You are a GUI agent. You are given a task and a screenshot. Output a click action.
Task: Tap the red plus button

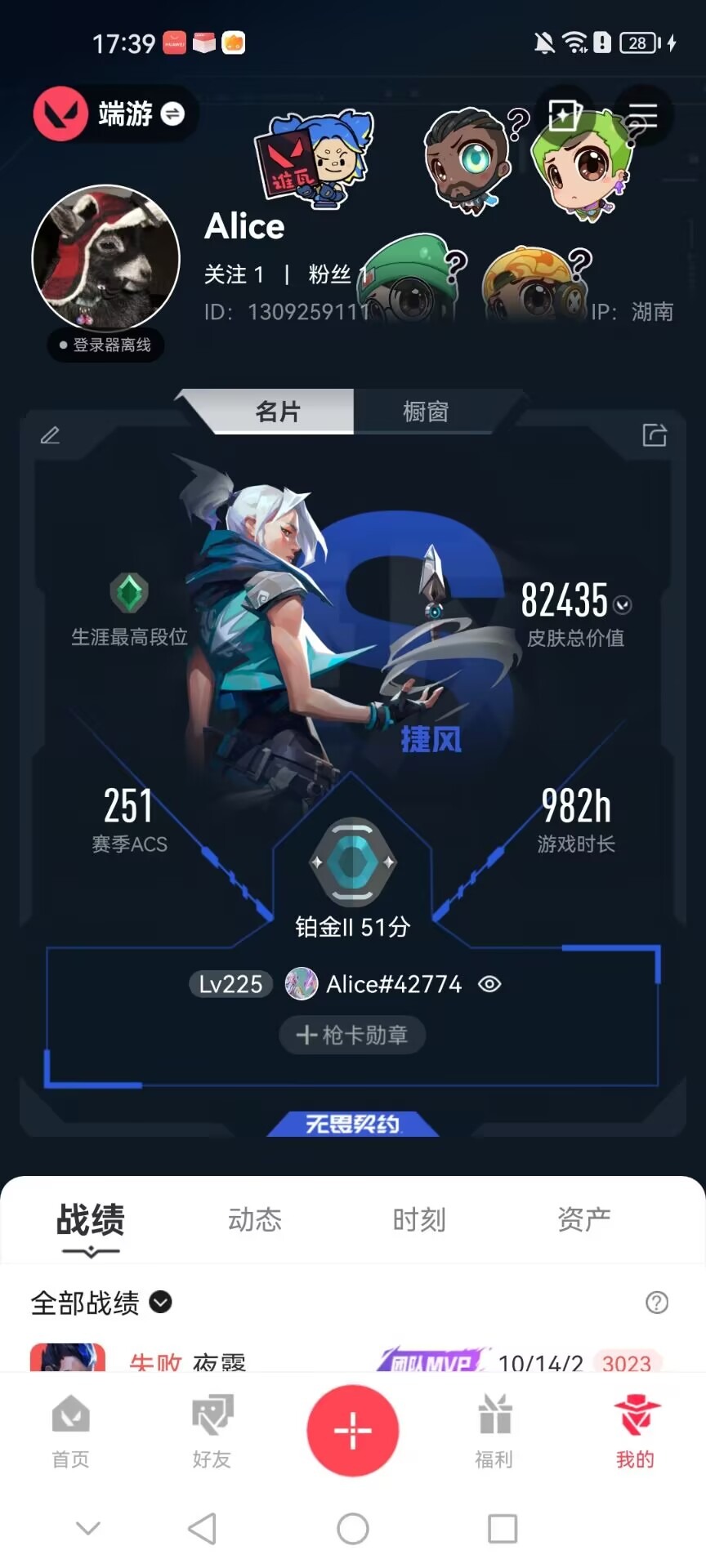coord(353,1430)
